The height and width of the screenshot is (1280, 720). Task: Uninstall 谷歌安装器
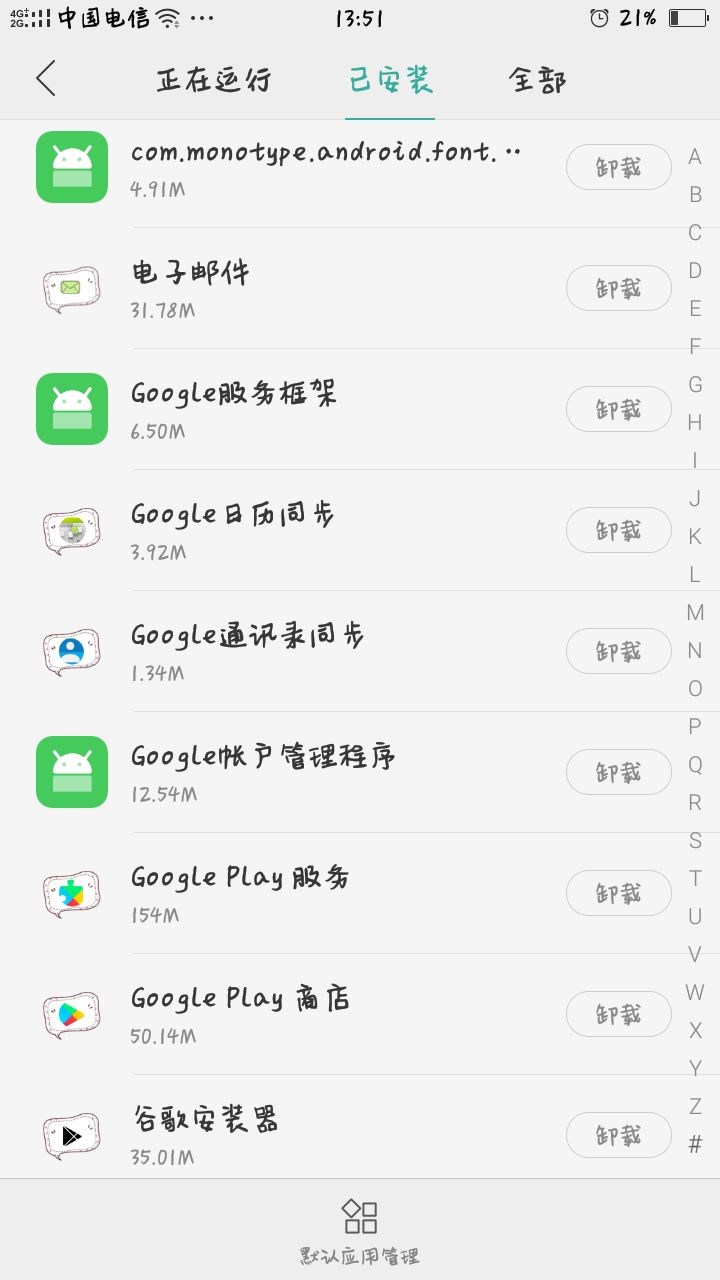619,1135
